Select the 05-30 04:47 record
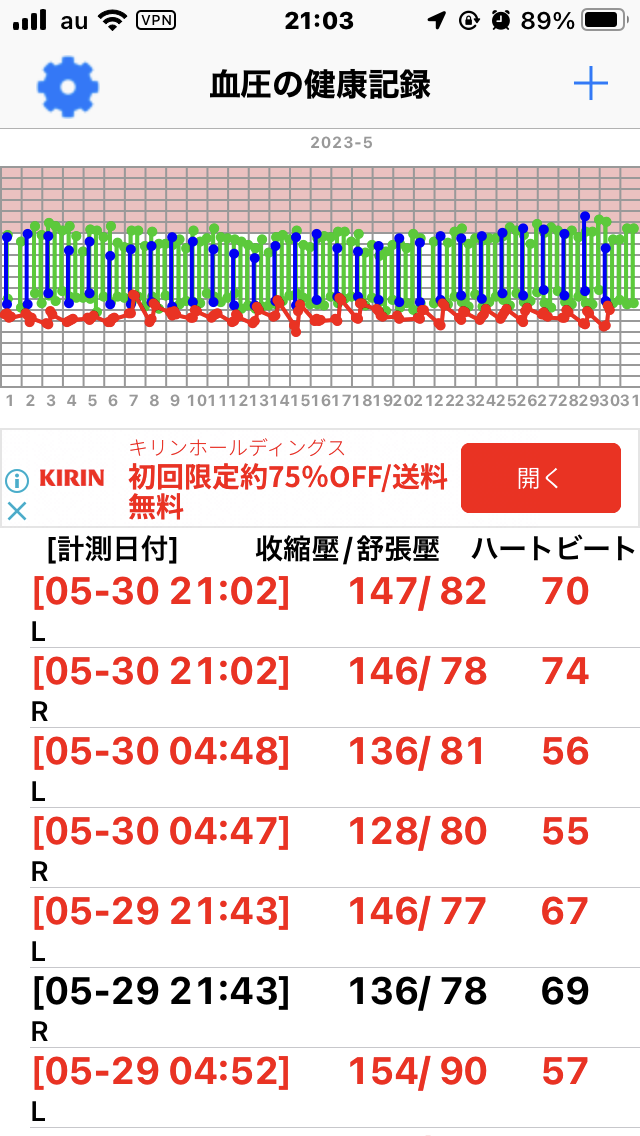Image resolution: width=640 pixels, height=1136 pixels. tap(320, 848)
